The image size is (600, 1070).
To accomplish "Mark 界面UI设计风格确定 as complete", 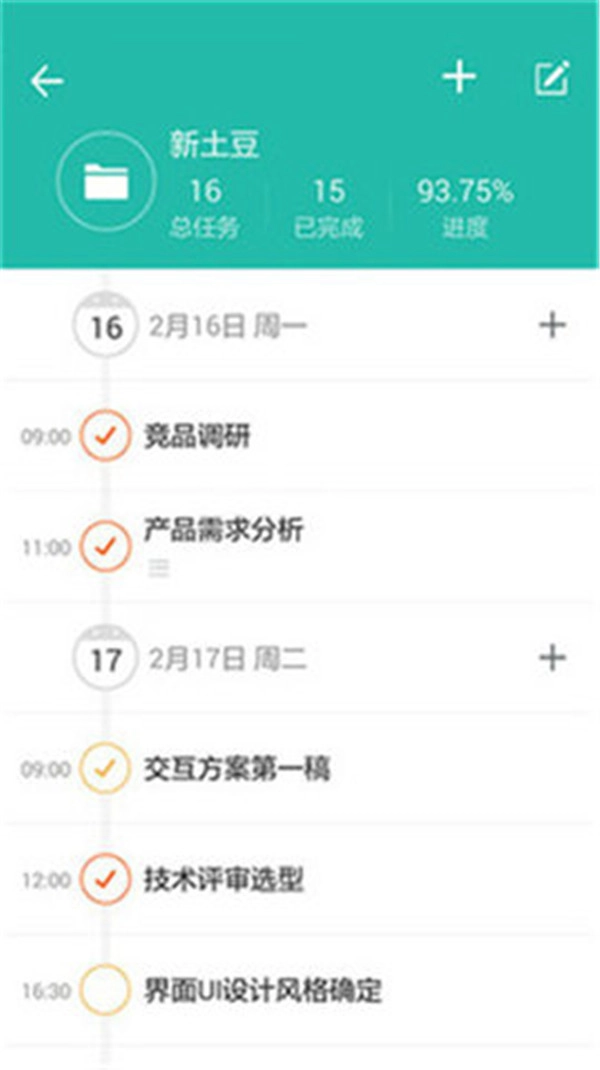I will [x=105, y=991].
